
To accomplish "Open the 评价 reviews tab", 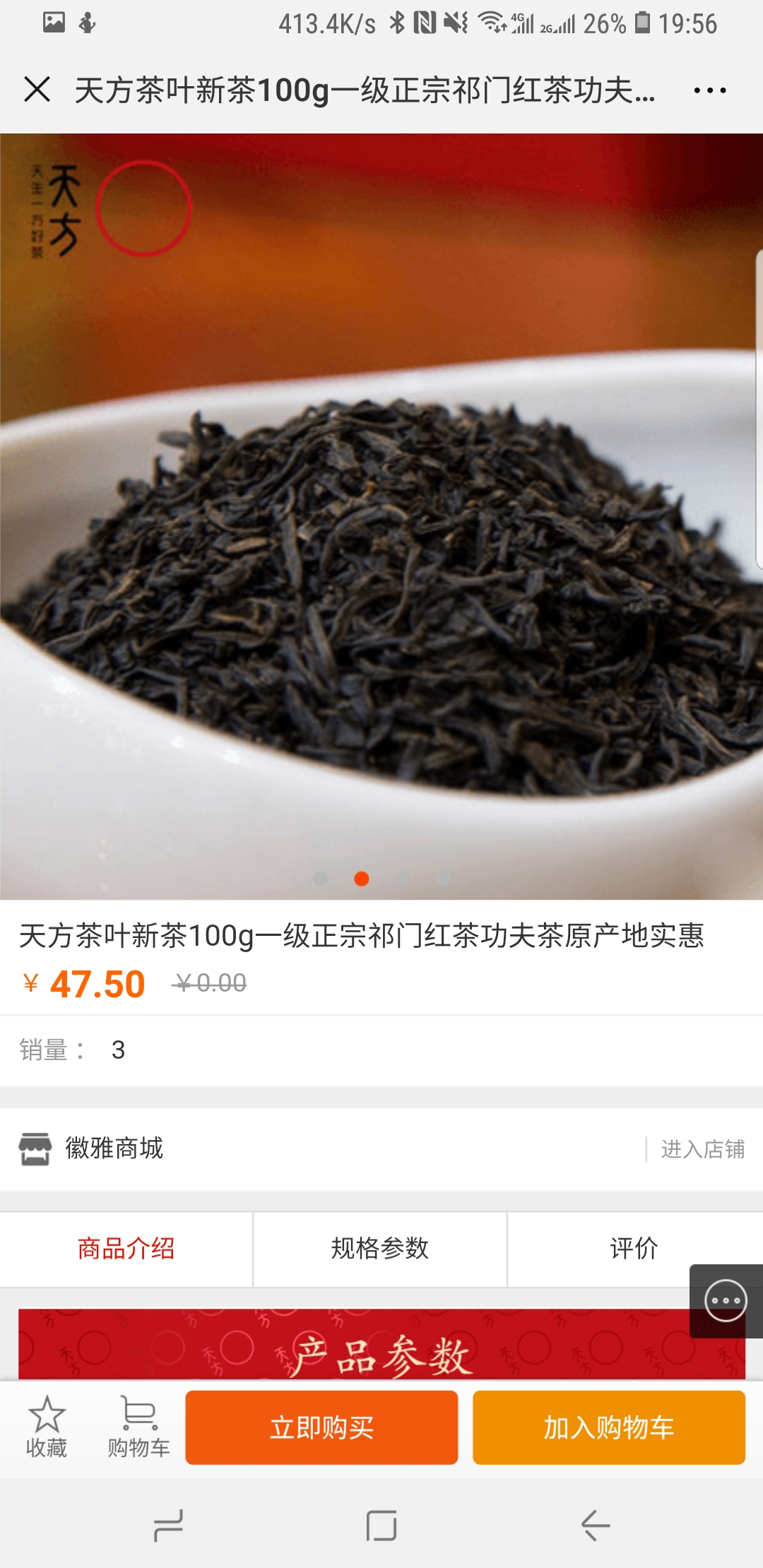I will tap(634, 1249).
